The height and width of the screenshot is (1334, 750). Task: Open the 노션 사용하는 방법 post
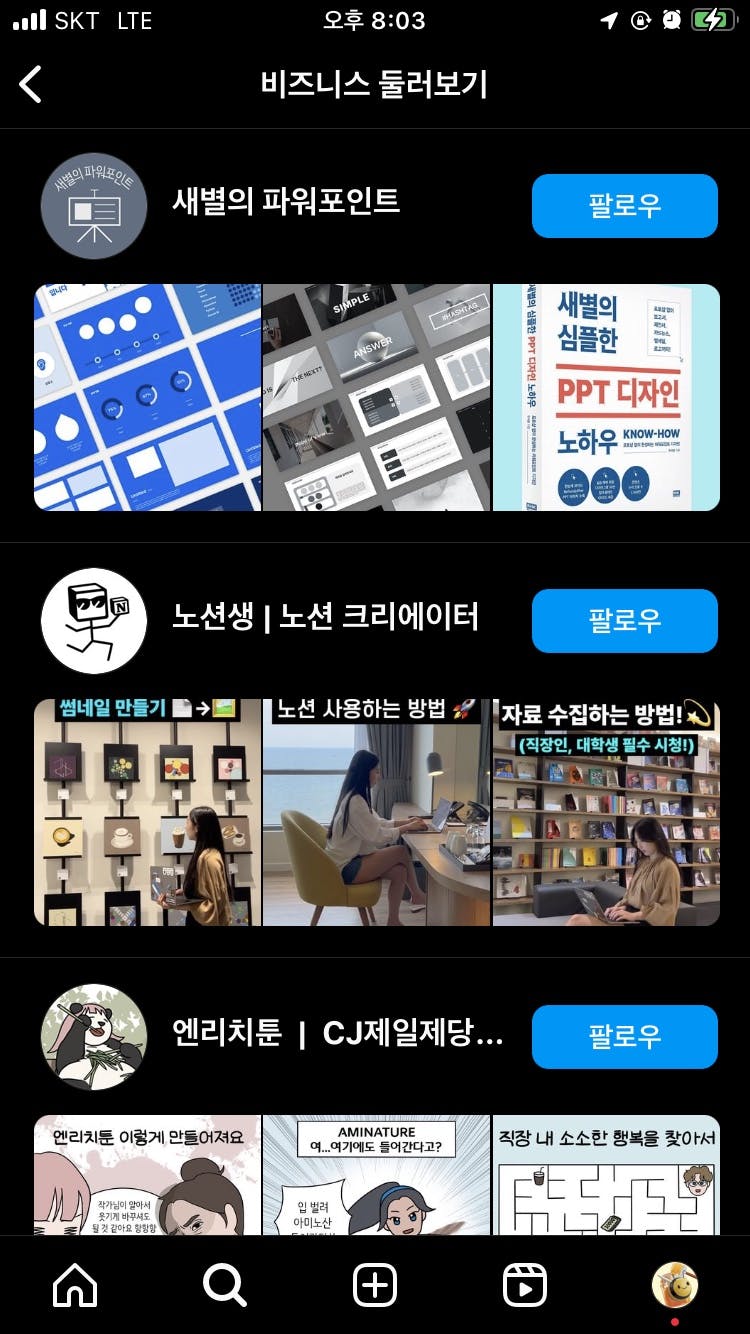[376, 812]
